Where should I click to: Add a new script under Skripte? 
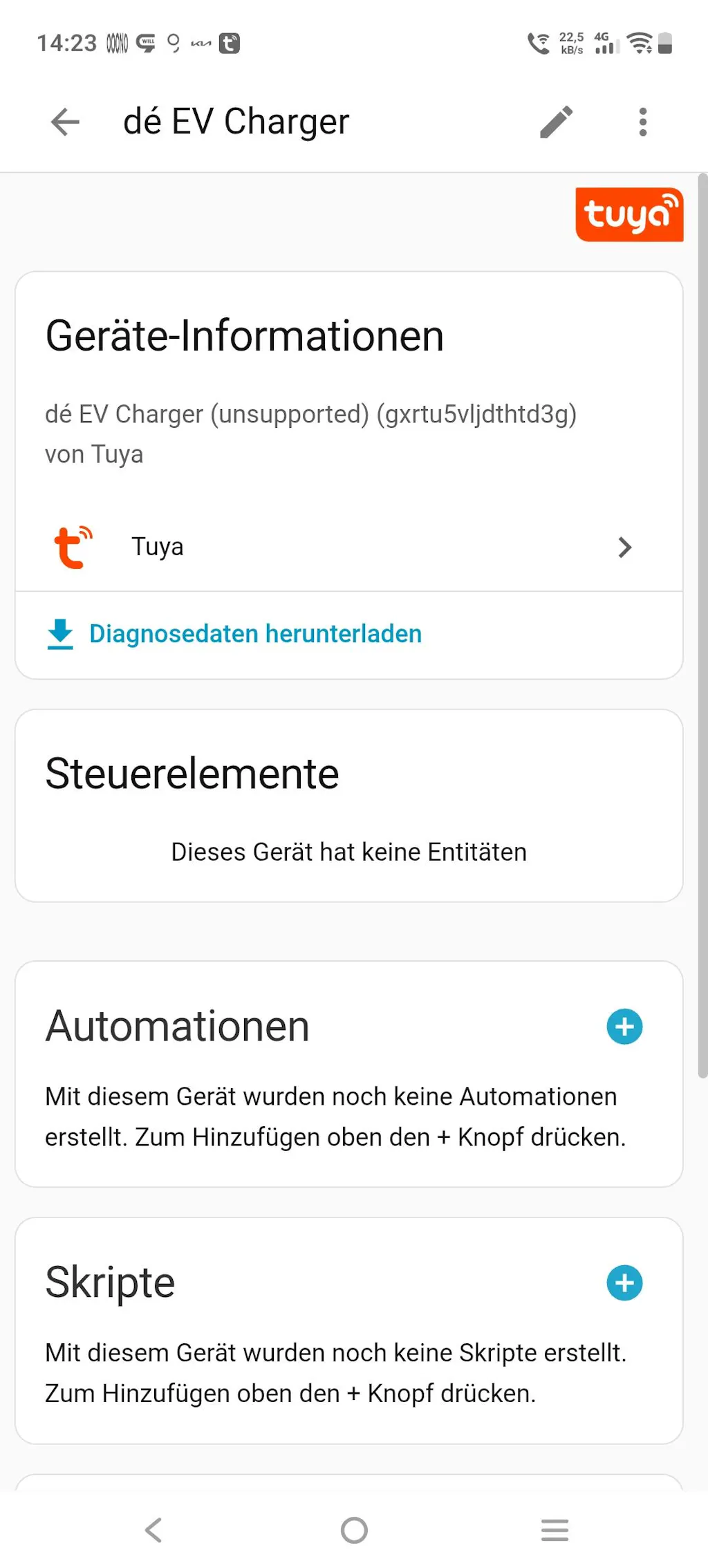tap(624, 1283)
